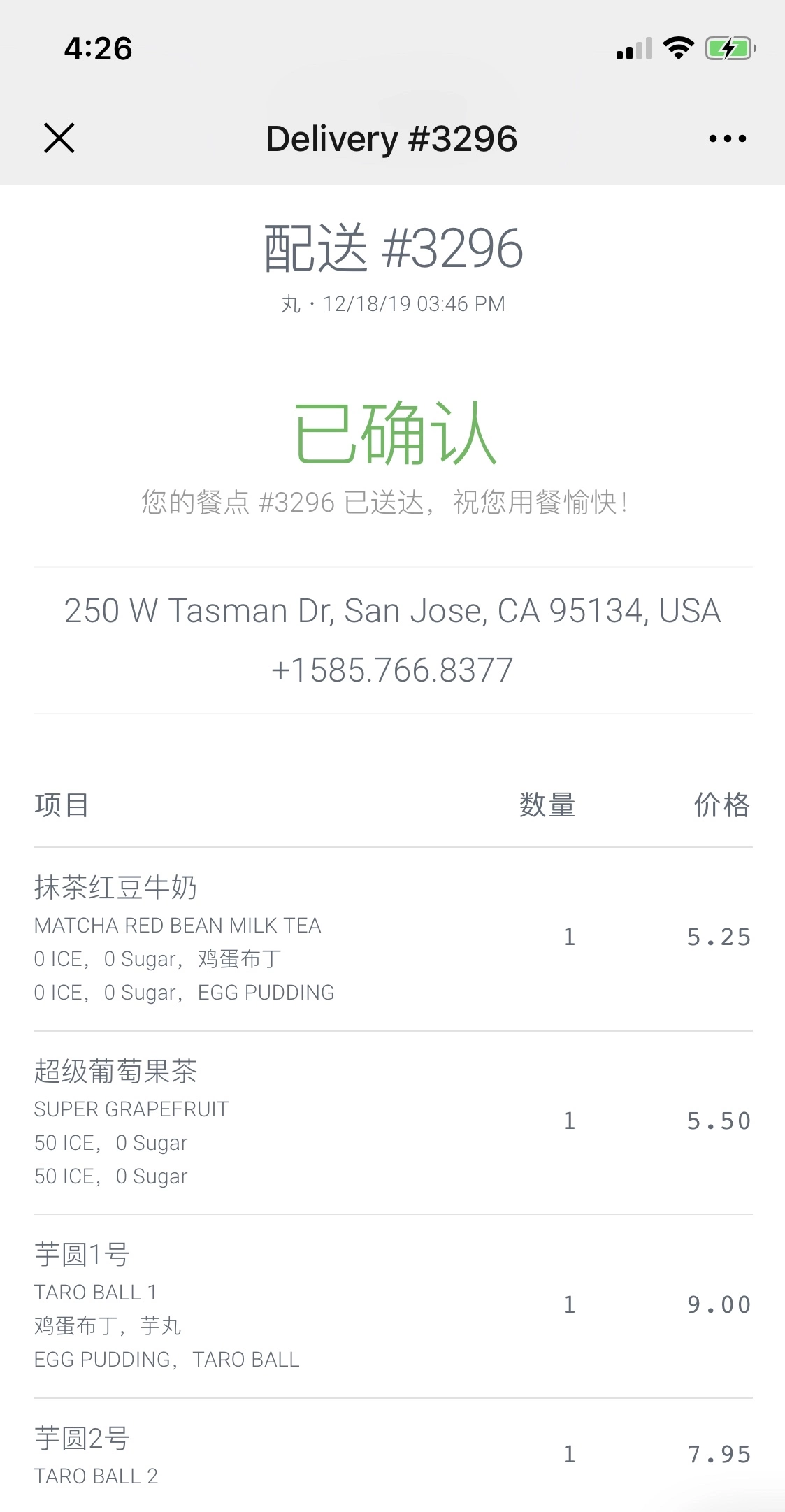
Task: Close the Delivery #3296 page
Action: (59, 138)
